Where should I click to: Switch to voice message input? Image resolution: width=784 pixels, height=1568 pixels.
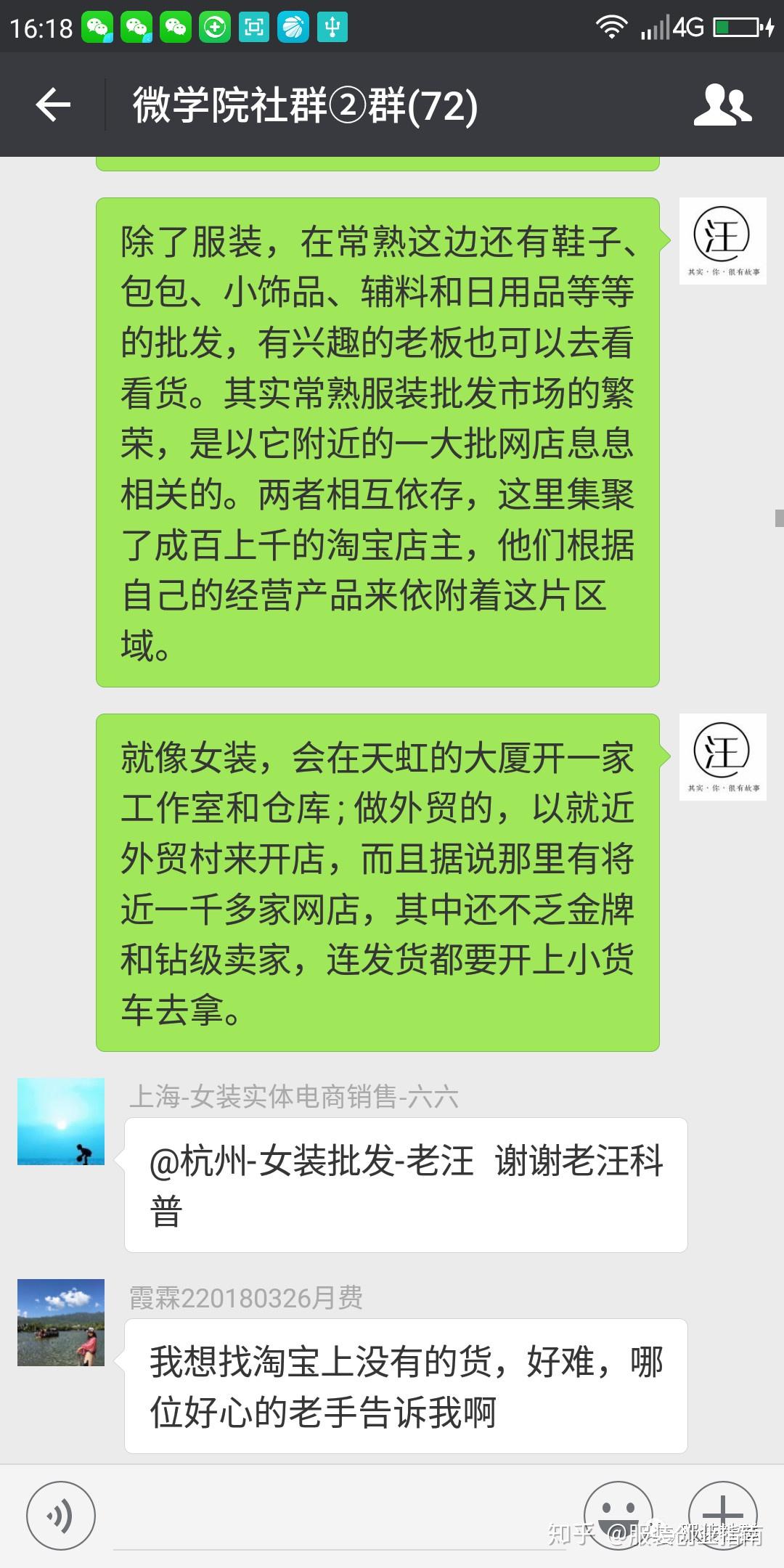click(x=61, y=1516)
